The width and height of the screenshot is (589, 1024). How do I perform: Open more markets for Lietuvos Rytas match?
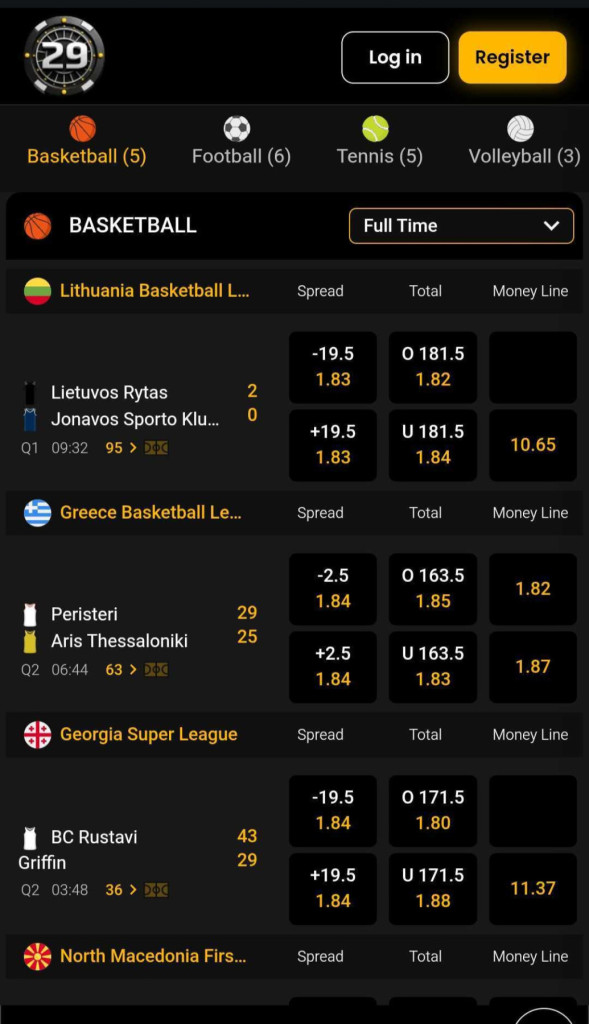(x=121, y=448)
